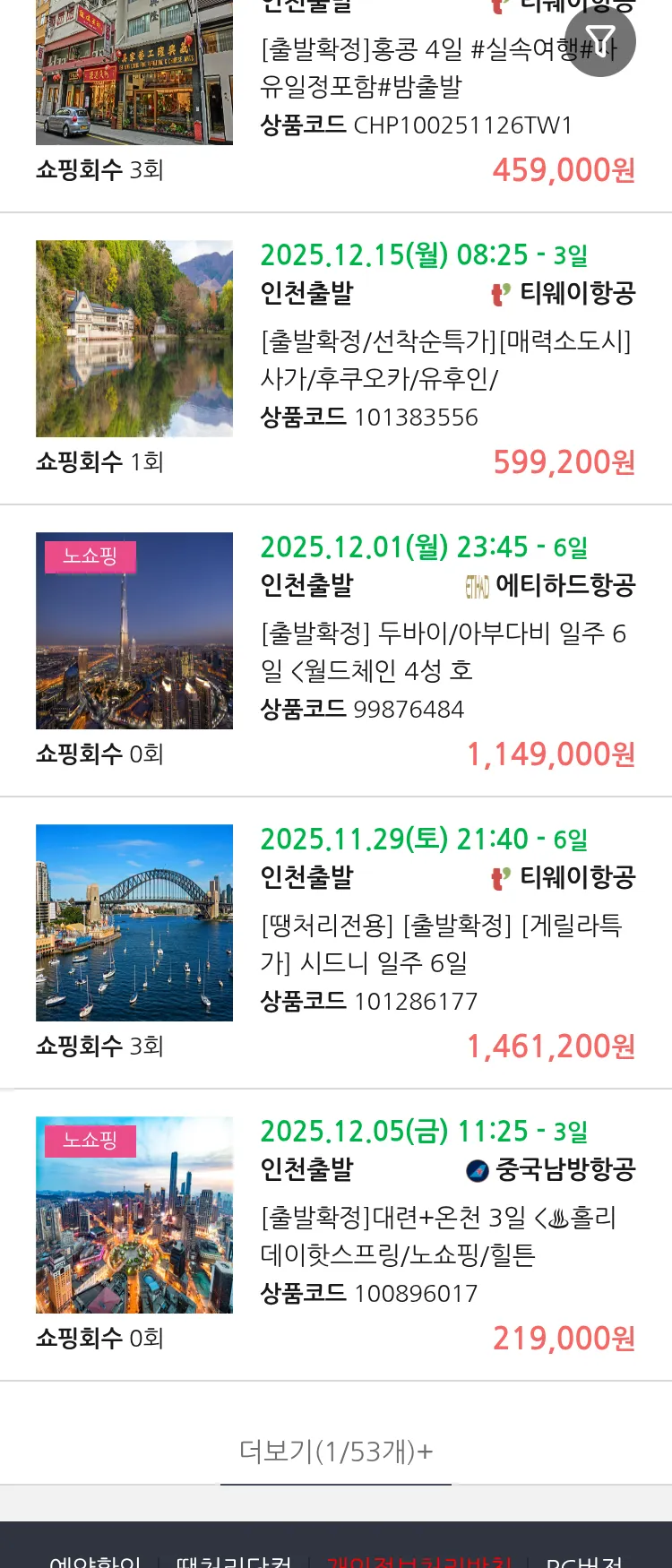Load more results with 더보기
Image resolution: width=672 pixels, height=1568 pixels.
coord(336,1451)
